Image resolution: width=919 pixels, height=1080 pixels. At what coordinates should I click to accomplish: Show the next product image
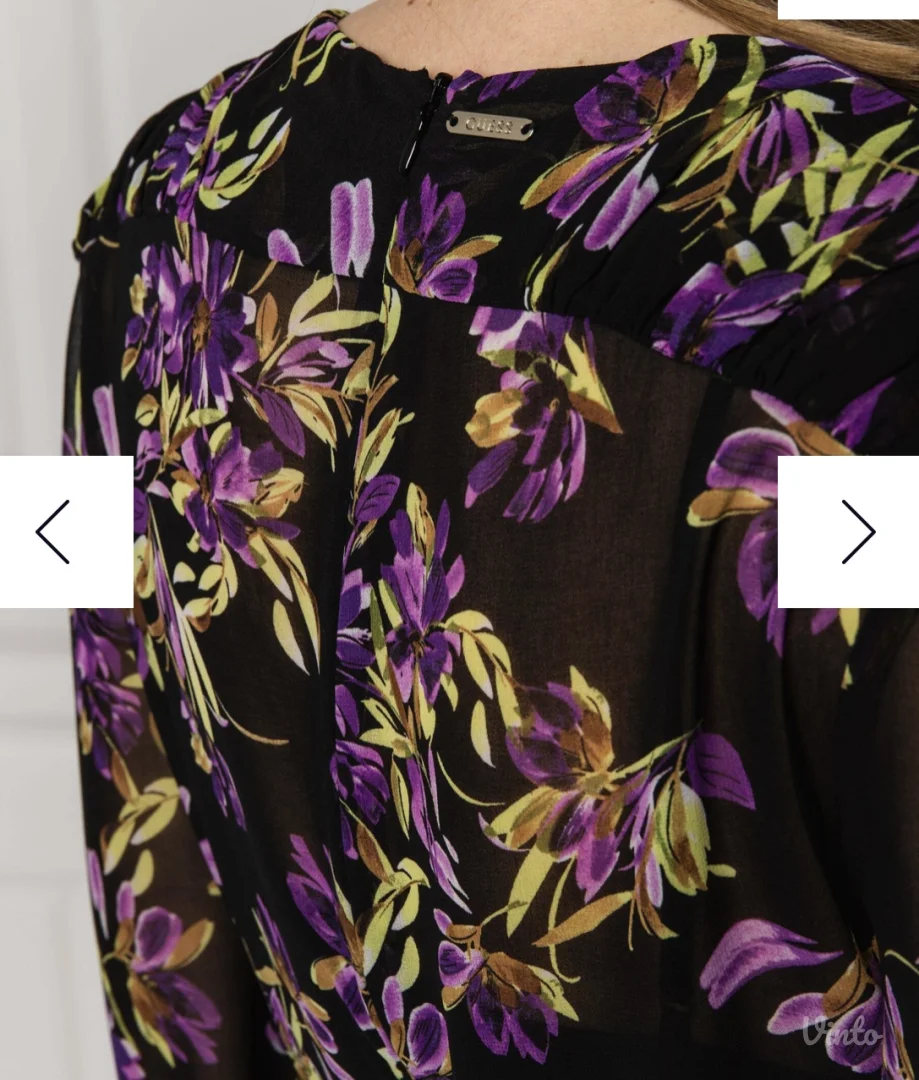856,532
